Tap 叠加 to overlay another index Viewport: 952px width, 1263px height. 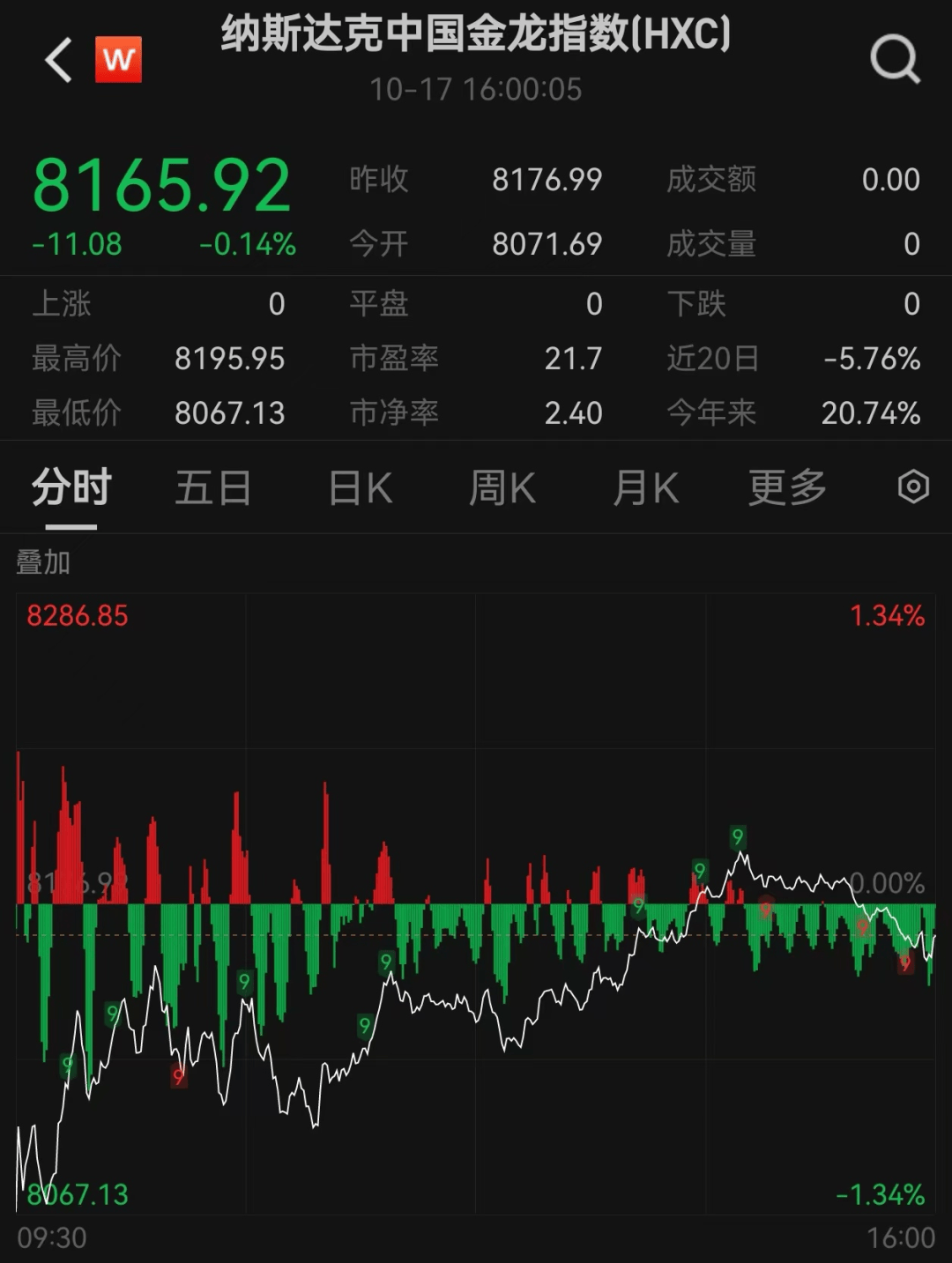[x=43, y=562]
